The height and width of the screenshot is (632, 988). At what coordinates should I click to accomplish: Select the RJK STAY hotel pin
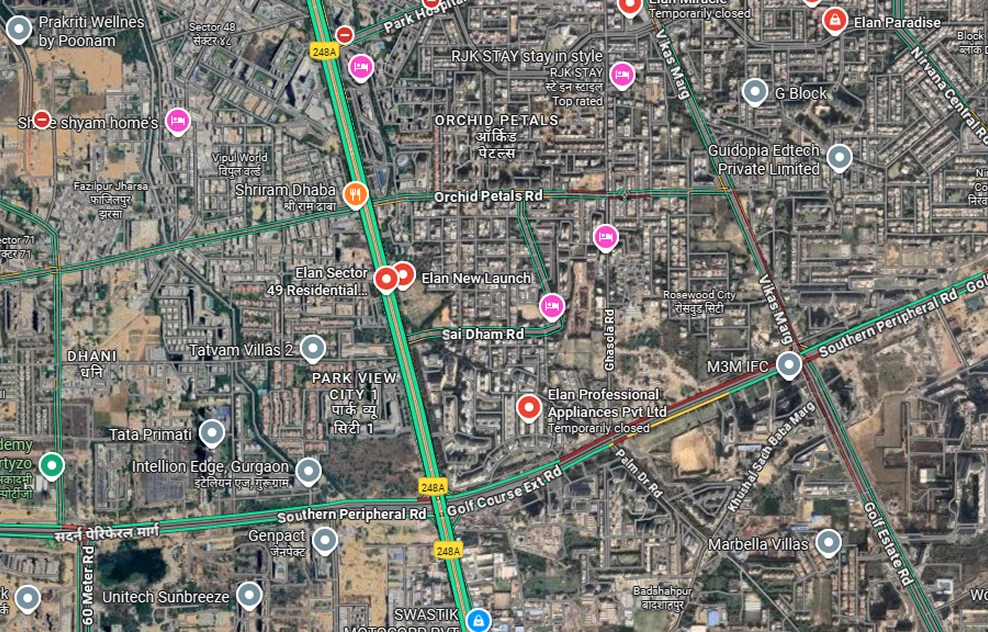click(622, 74)
